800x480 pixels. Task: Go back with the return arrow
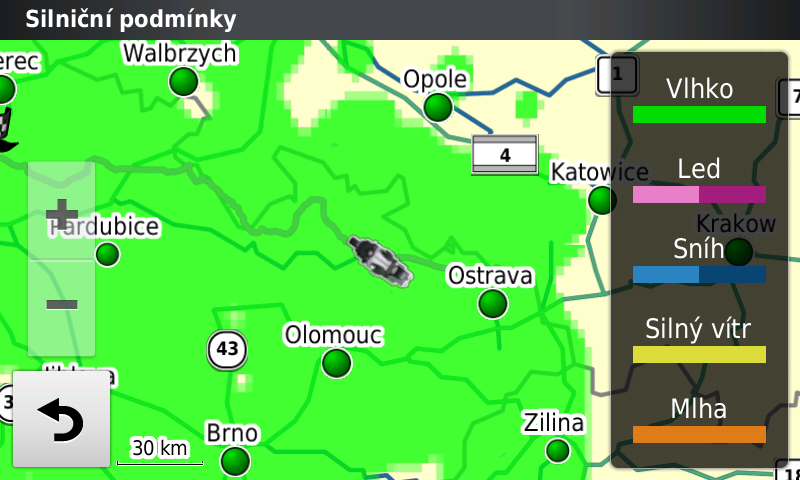click(x=62, y=421)
